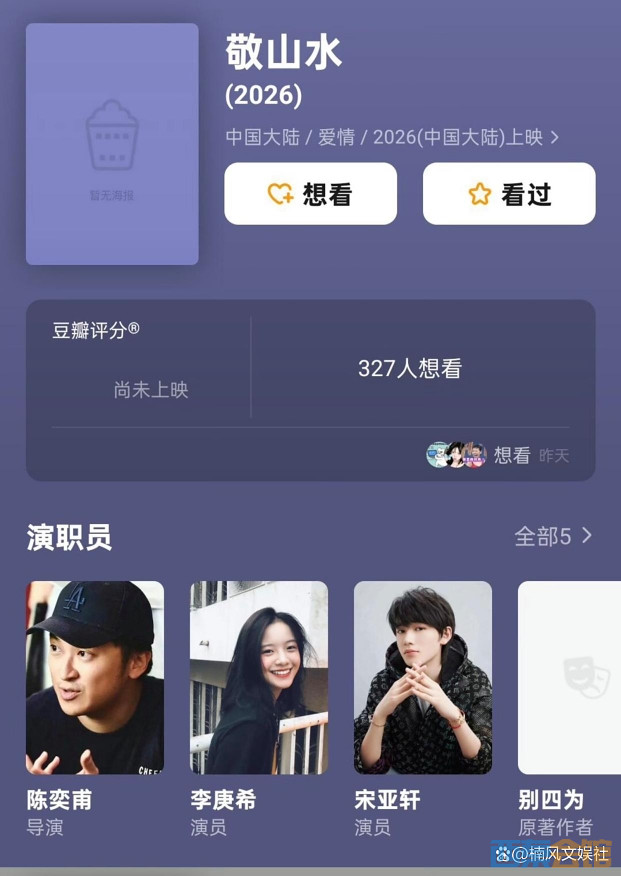
Task: Tap the empty movie poster placeholder
Action: click(x=112, y=144)
